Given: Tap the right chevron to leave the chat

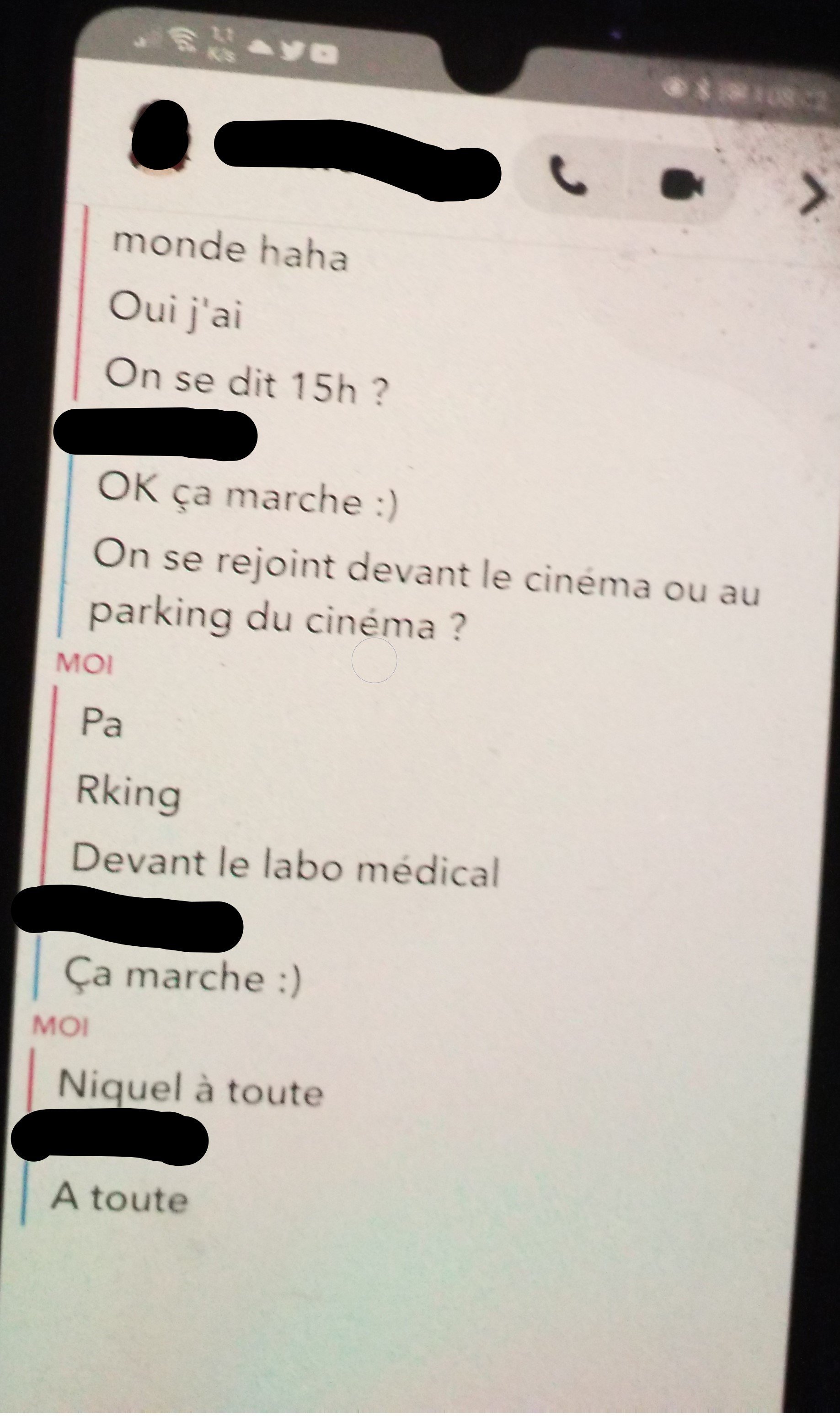Looking at the screenshot, I should [812, 194].
